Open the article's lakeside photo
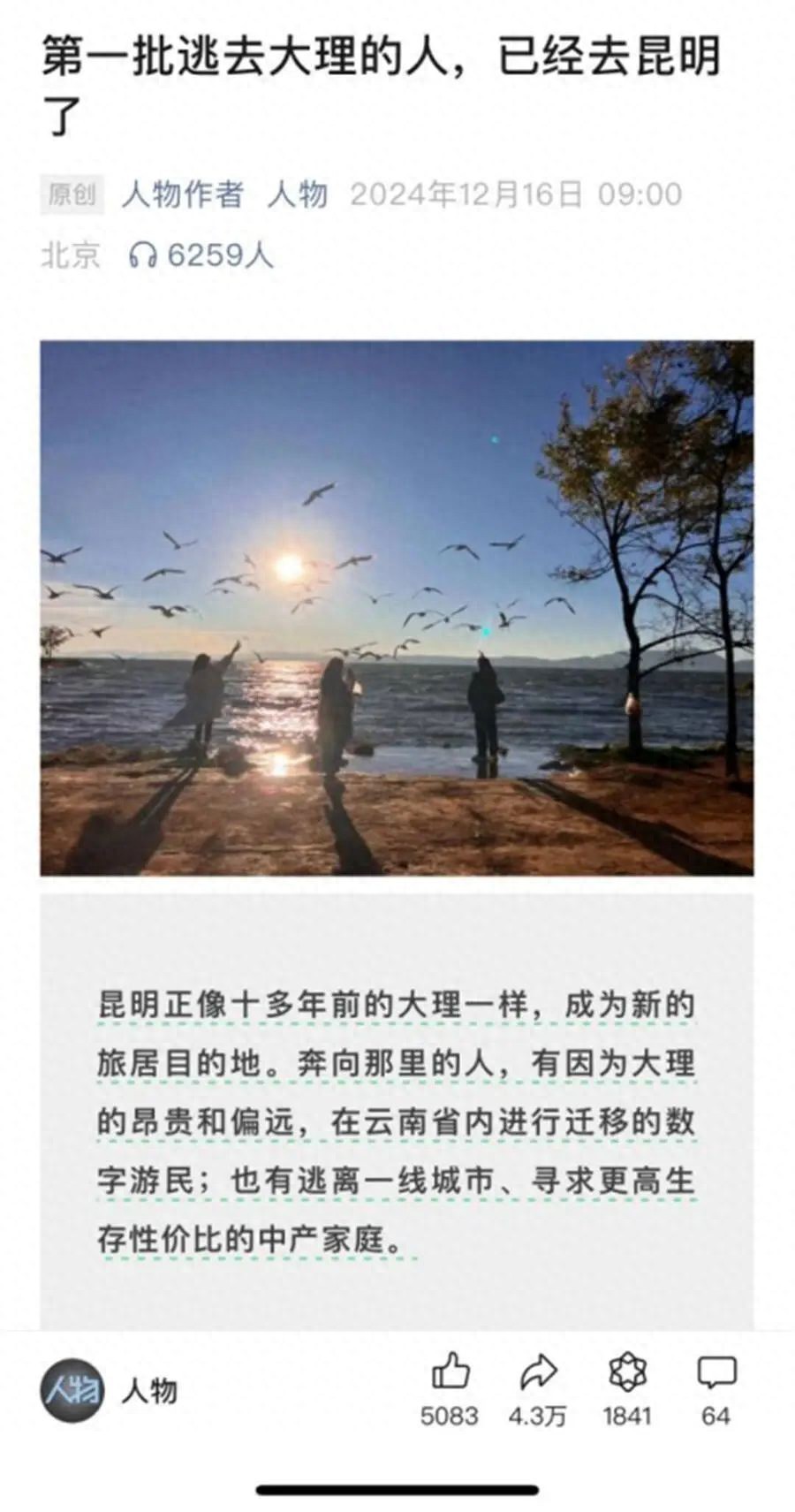 tap(397, 607)
